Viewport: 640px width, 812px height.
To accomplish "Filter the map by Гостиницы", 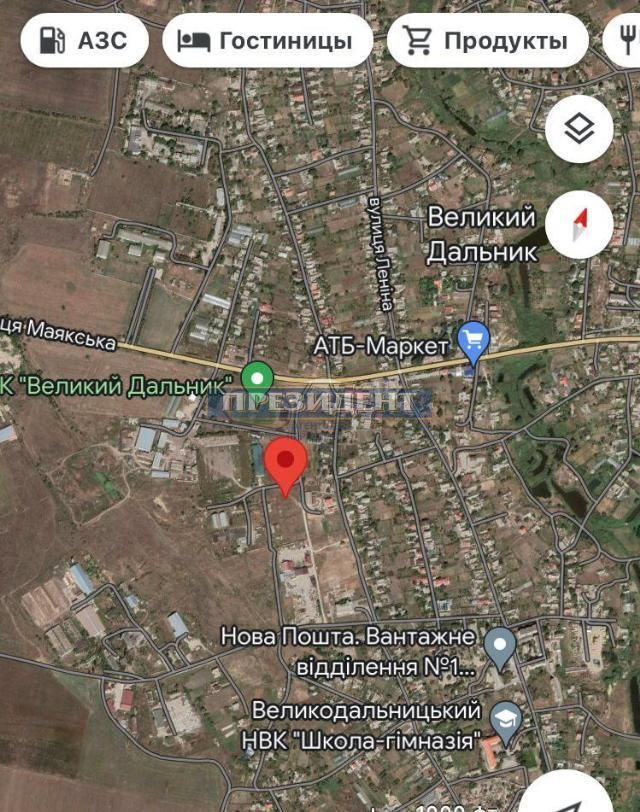I will (x=267, y=41).
